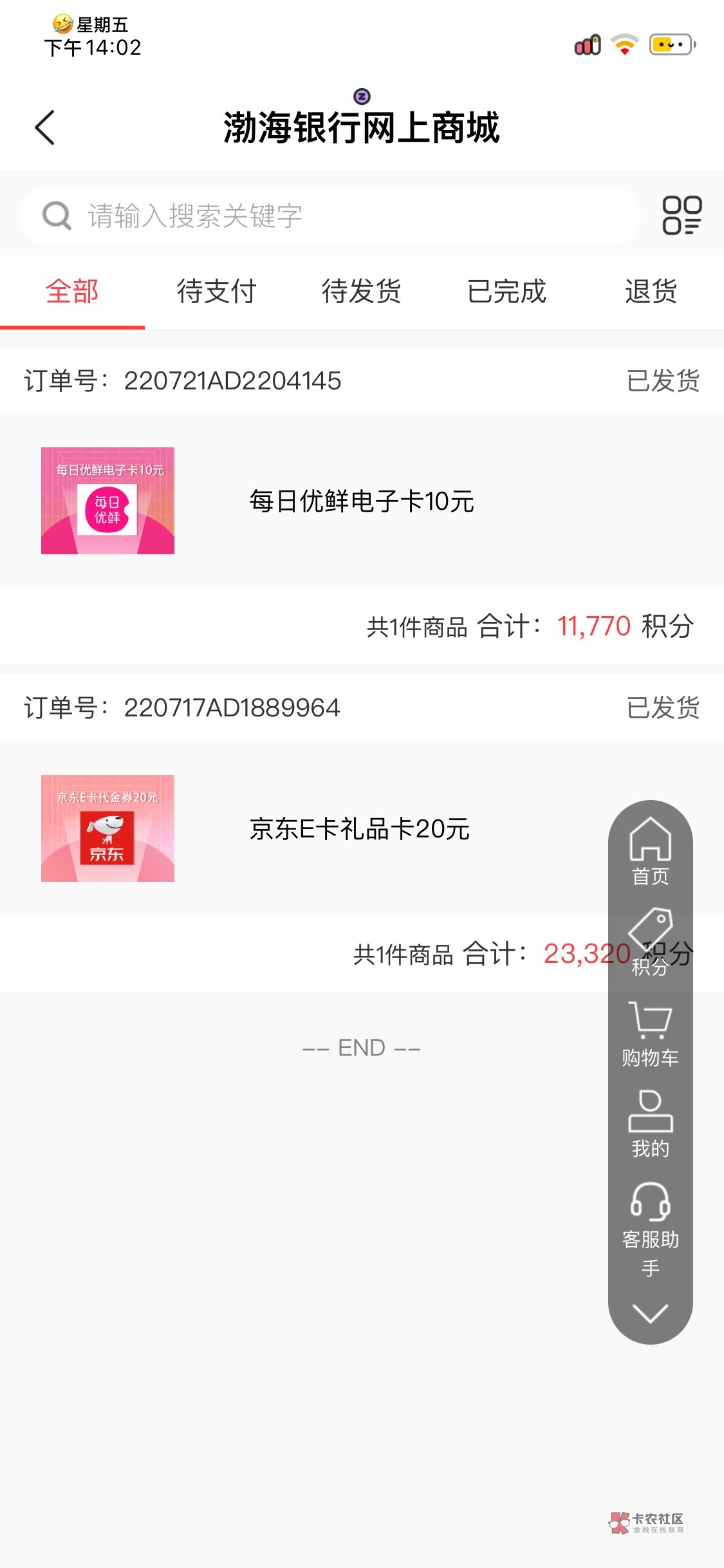View the 已完成 orders tab

click(506, 292)
